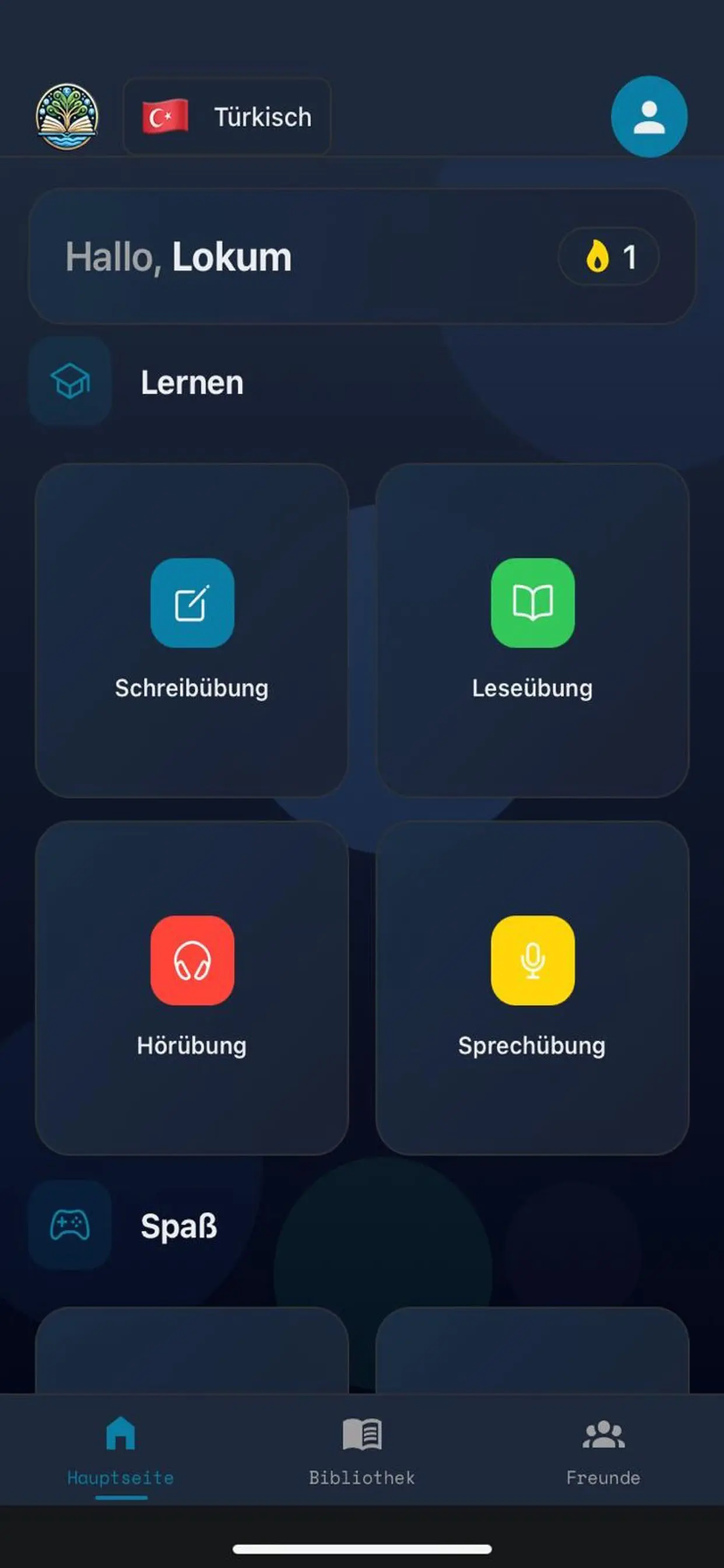Click the Turkish flag emoji
The height and width of the screenshot is (1568, 724).
click(x=165, y=116)
